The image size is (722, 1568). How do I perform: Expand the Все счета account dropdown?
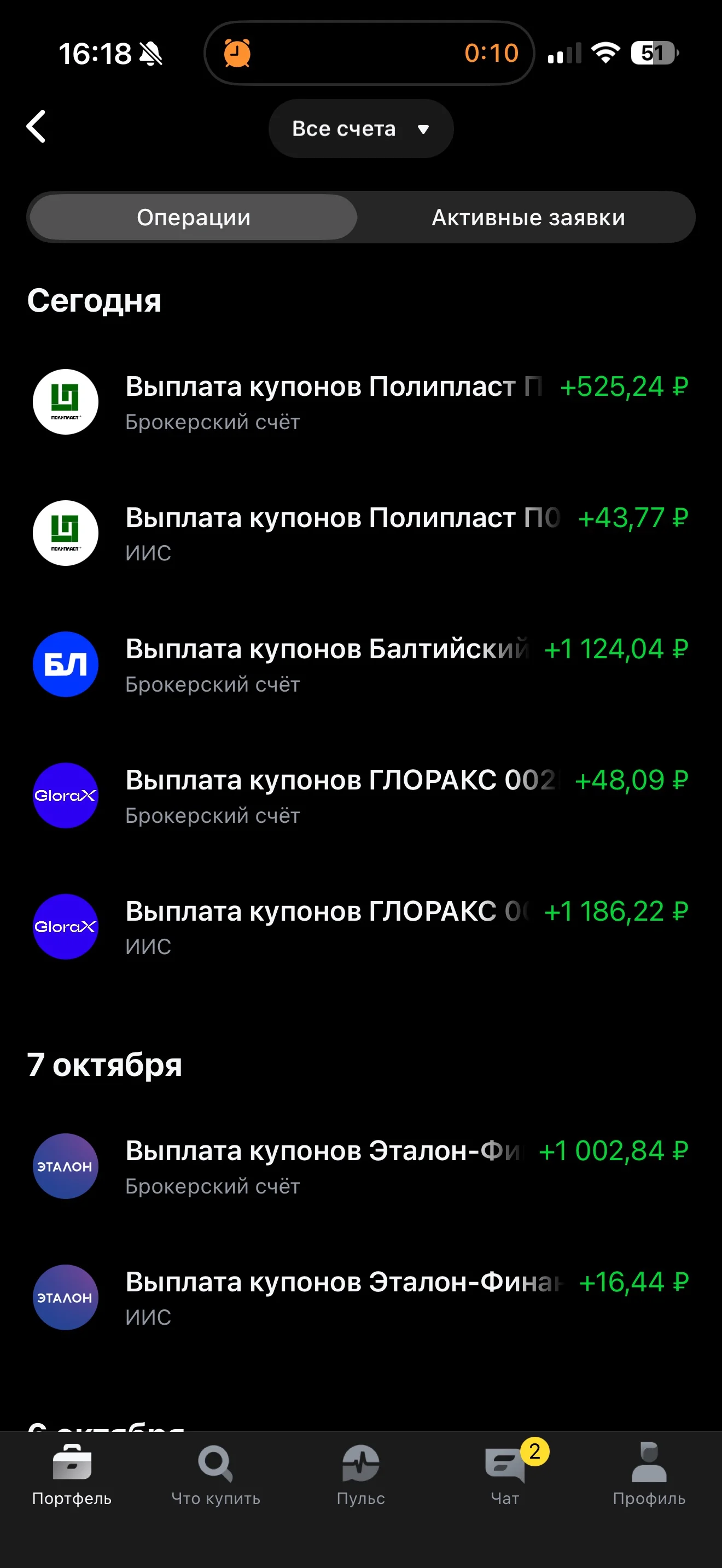tap(361, 129)
